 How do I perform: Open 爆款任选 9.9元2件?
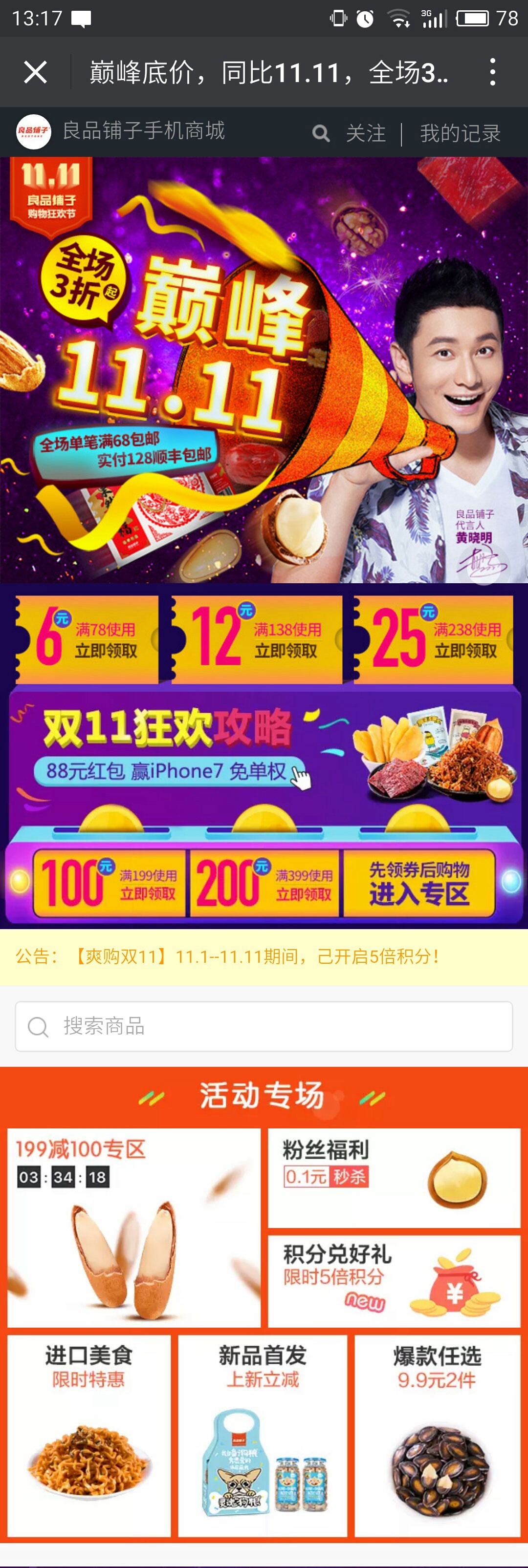[x=437, y=1435]
